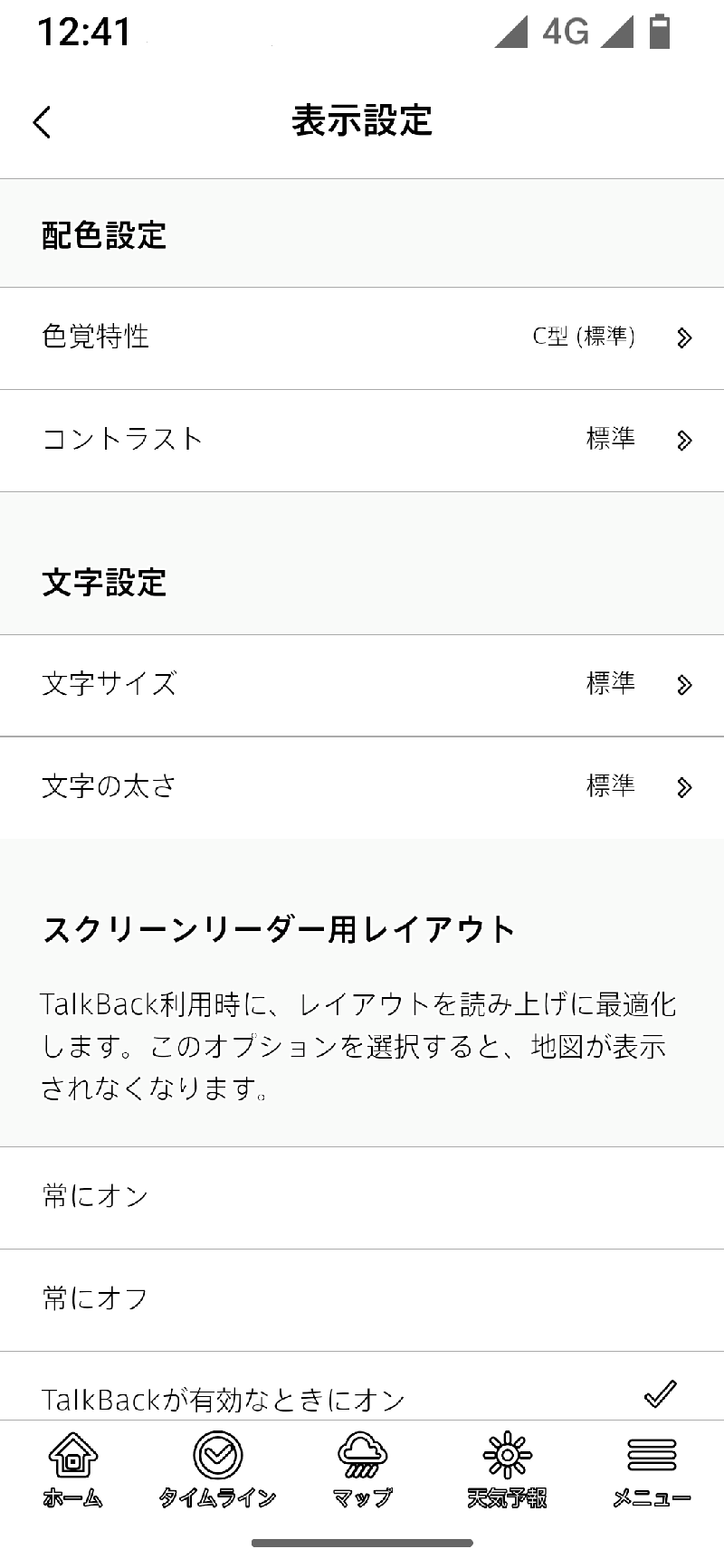Open the 文字サイズ setting
This screenshot has height=1568, width=724.
(362, 684)
